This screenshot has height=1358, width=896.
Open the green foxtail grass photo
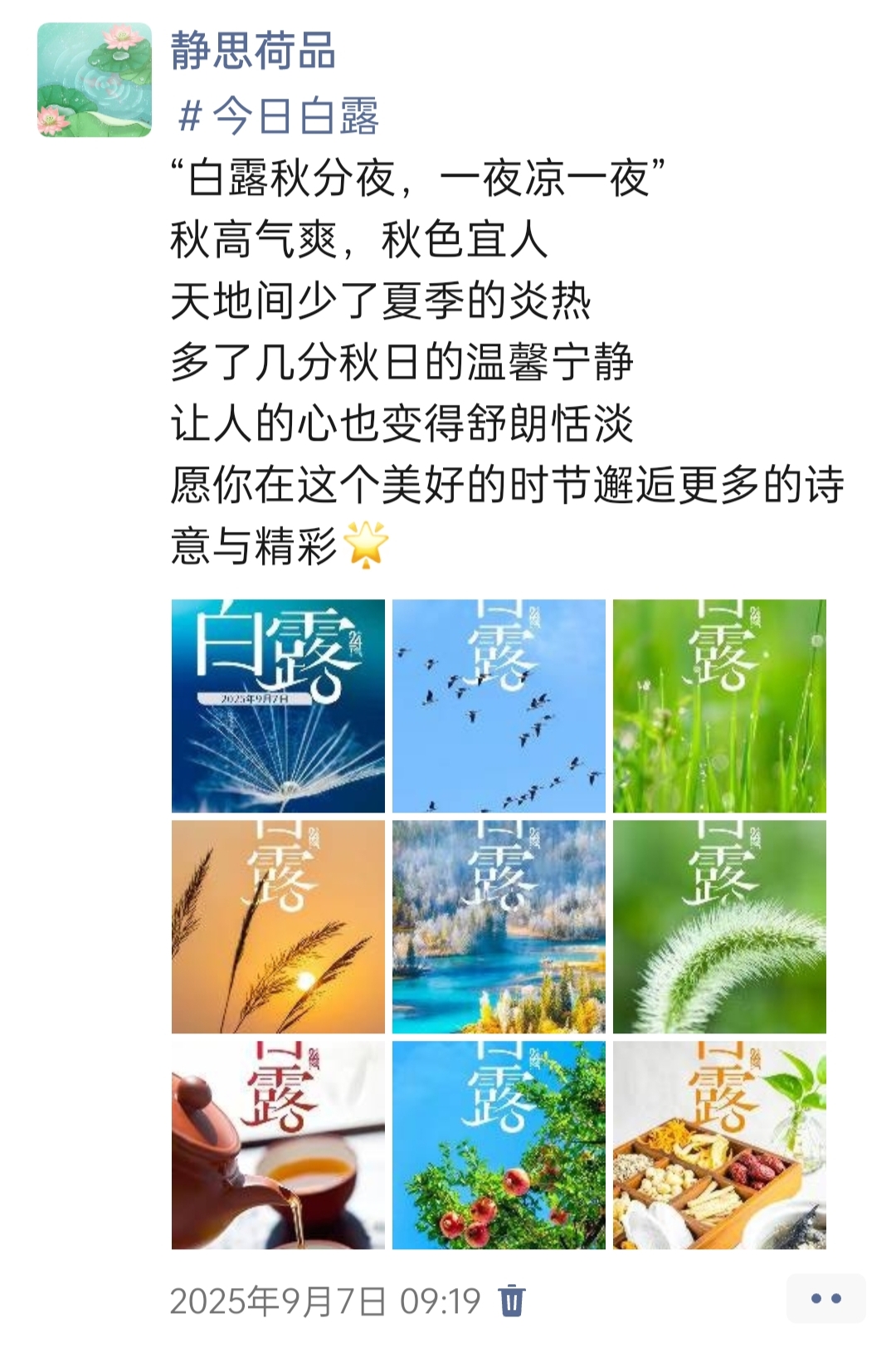(719, 926)
